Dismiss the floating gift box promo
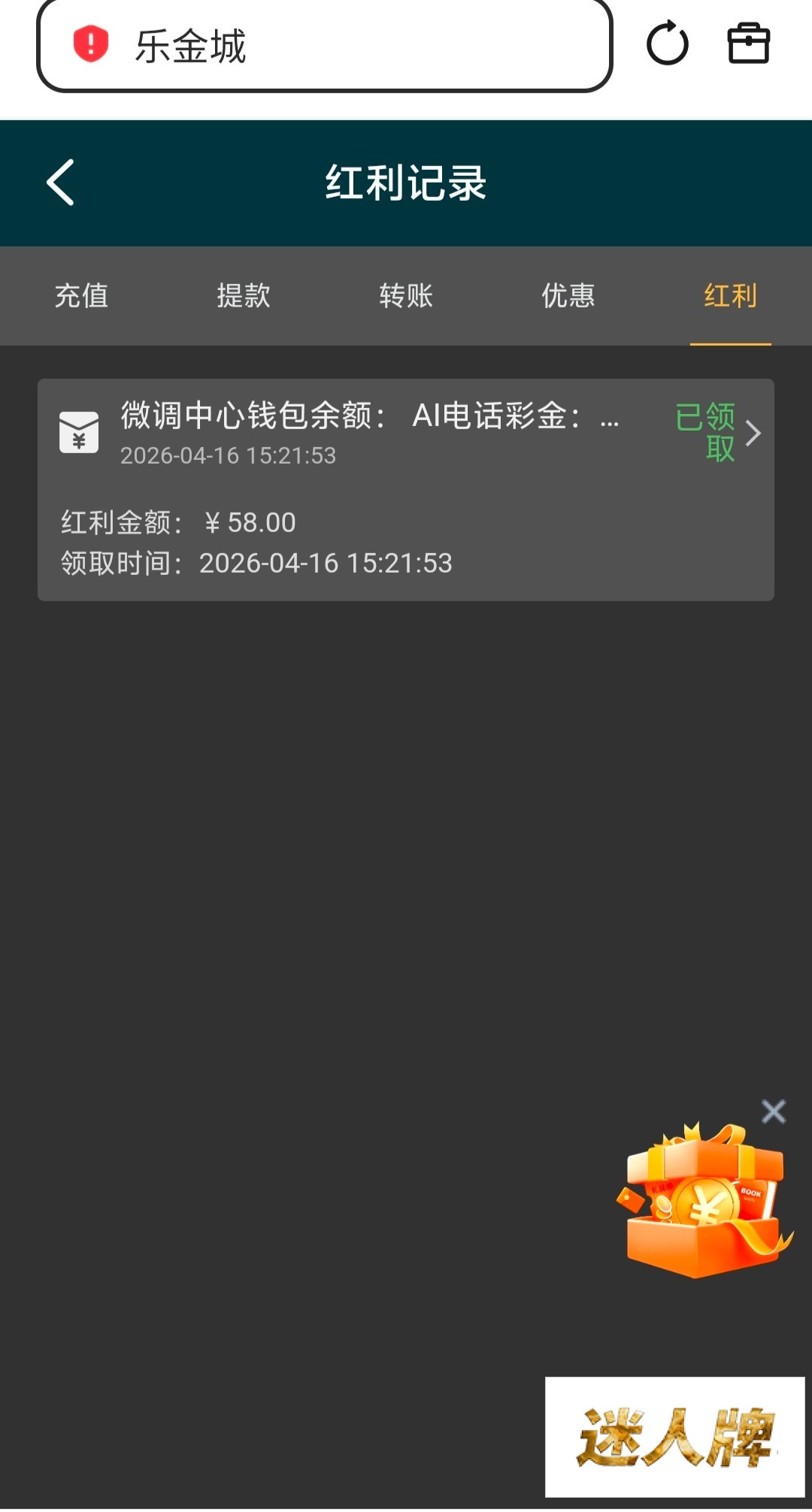Viewport: 812px width, 1512px height. [773, 1111]
